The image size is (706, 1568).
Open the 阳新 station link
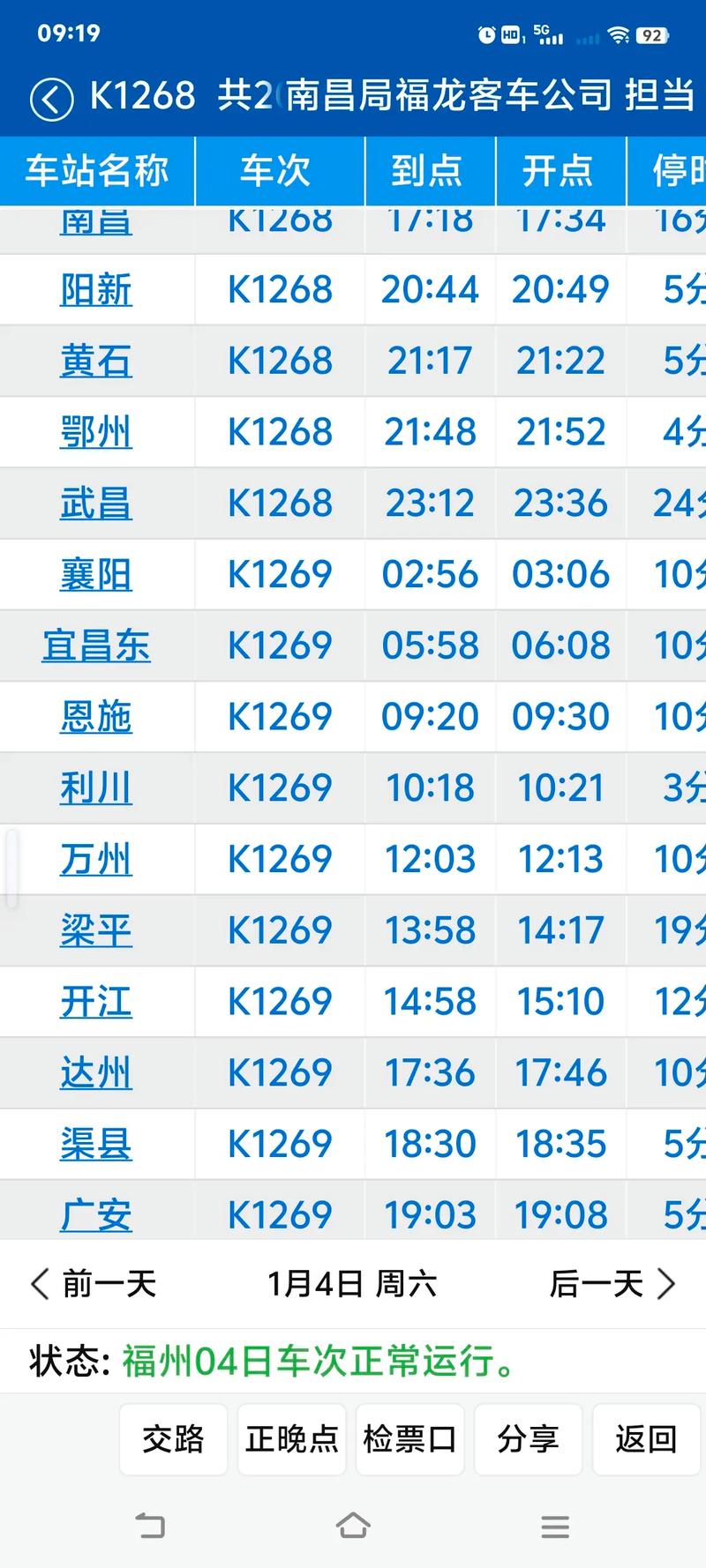click(96, 290)
